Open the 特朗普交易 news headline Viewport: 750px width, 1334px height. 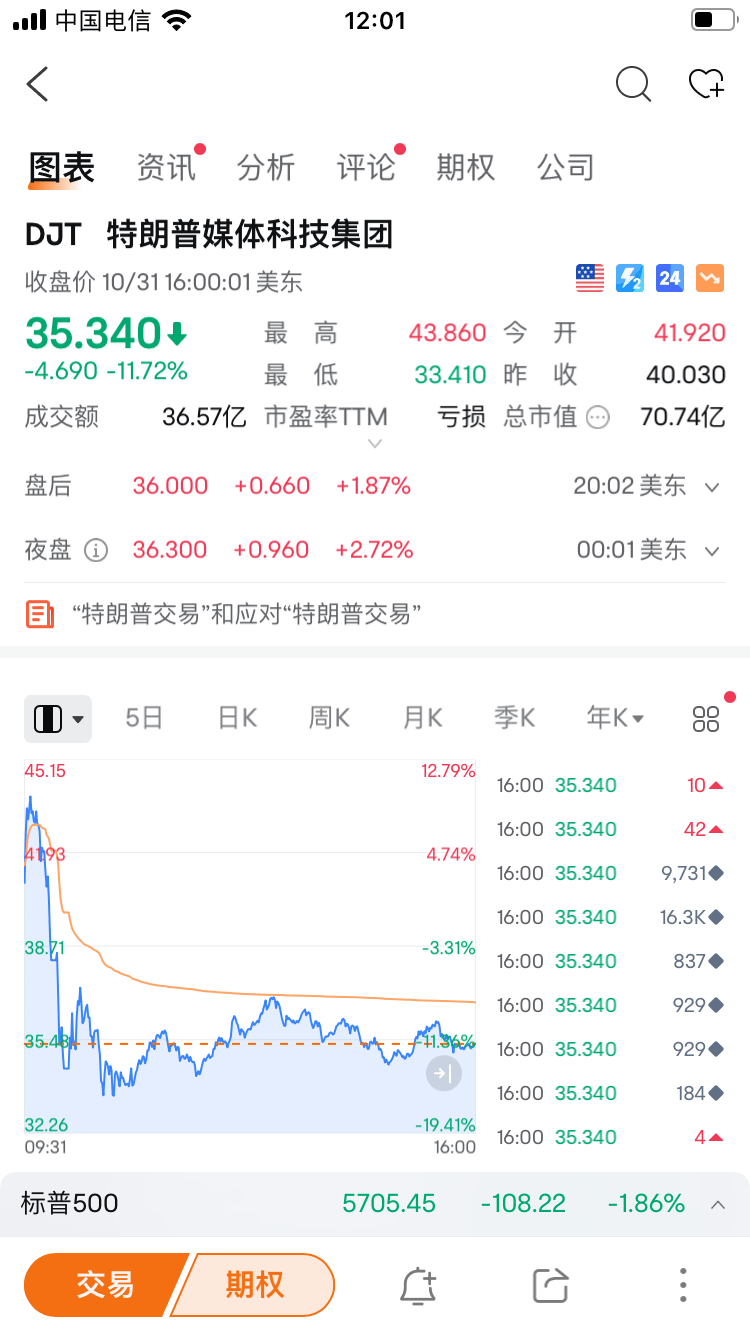246,613
